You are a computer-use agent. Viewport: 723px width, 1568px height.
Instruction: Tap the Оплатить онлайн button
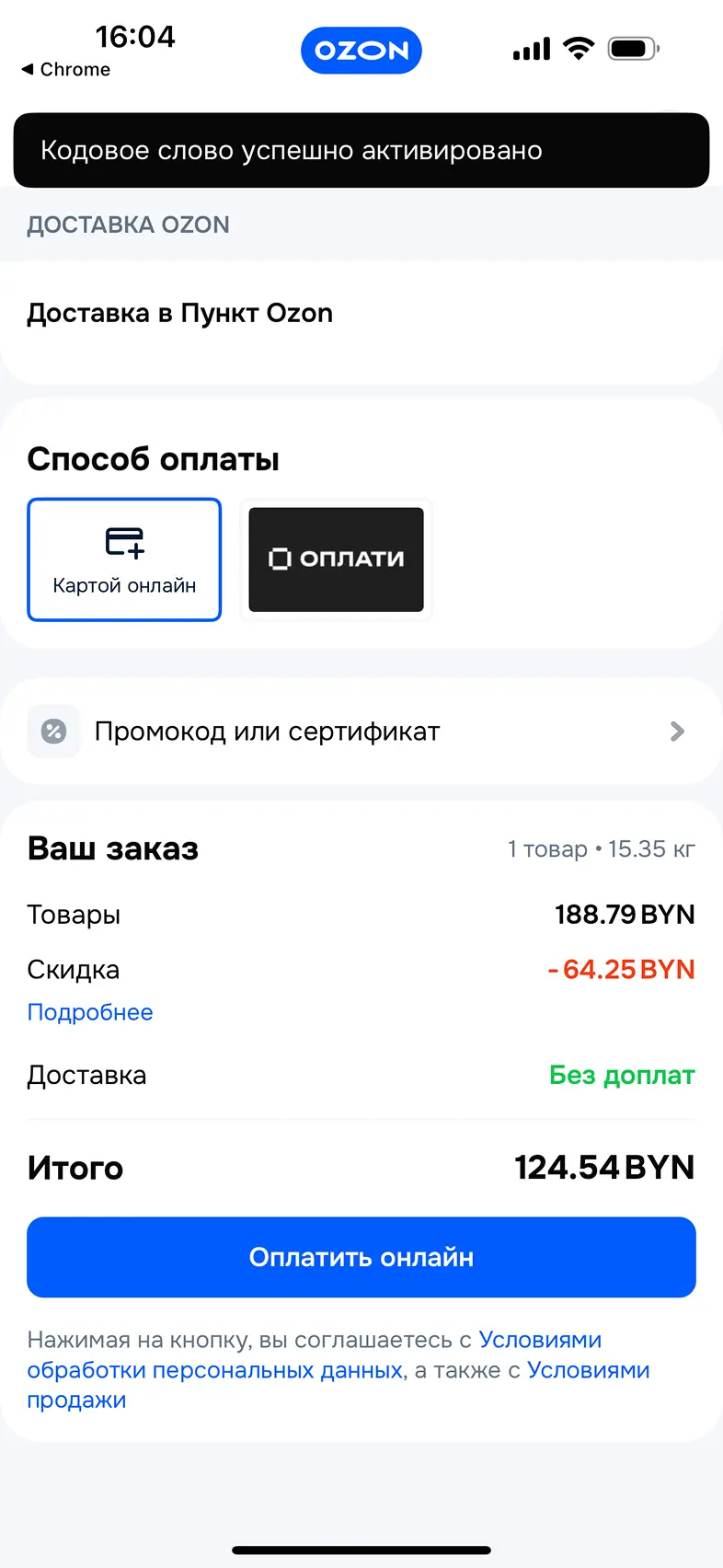click(361, 1257)
